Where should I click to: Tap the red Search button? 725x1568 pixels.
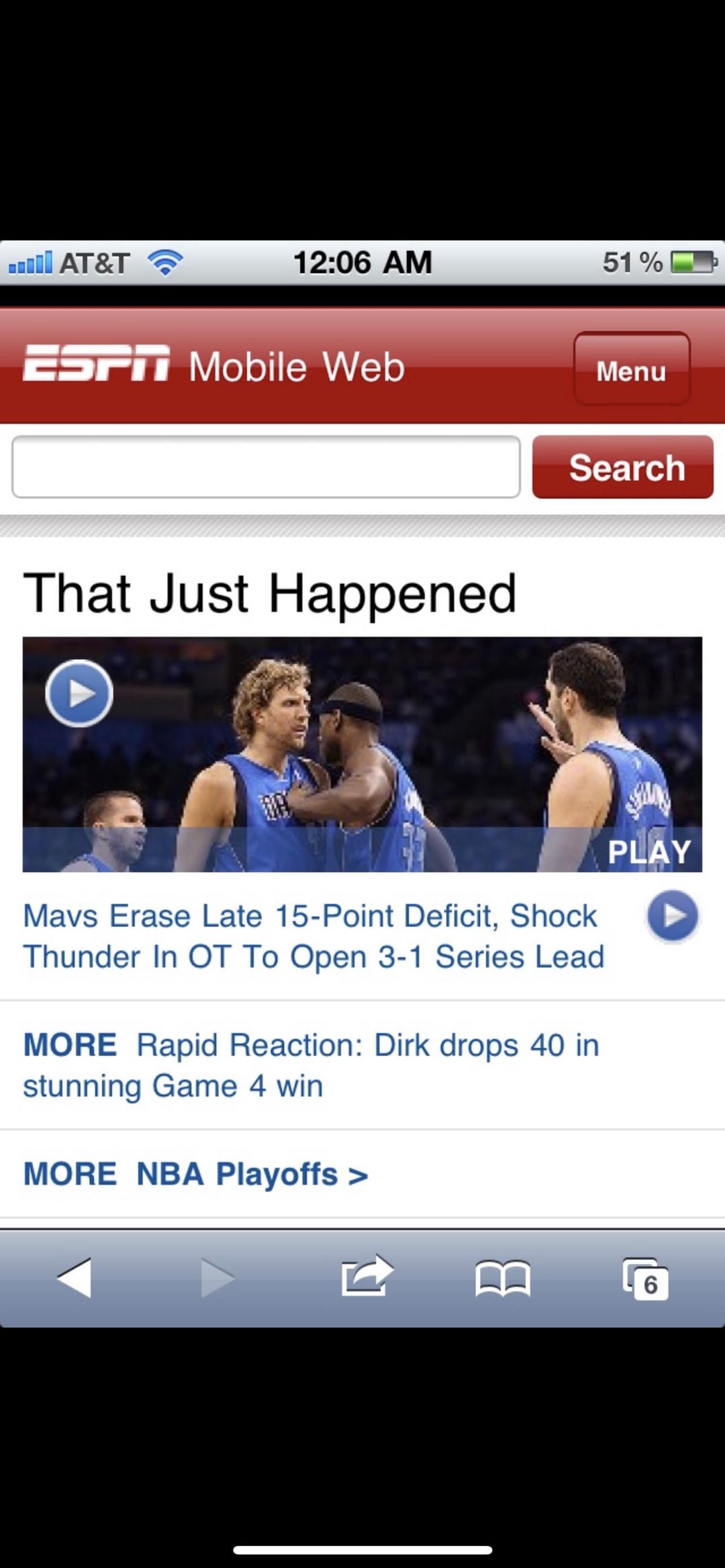coord(622,467)
